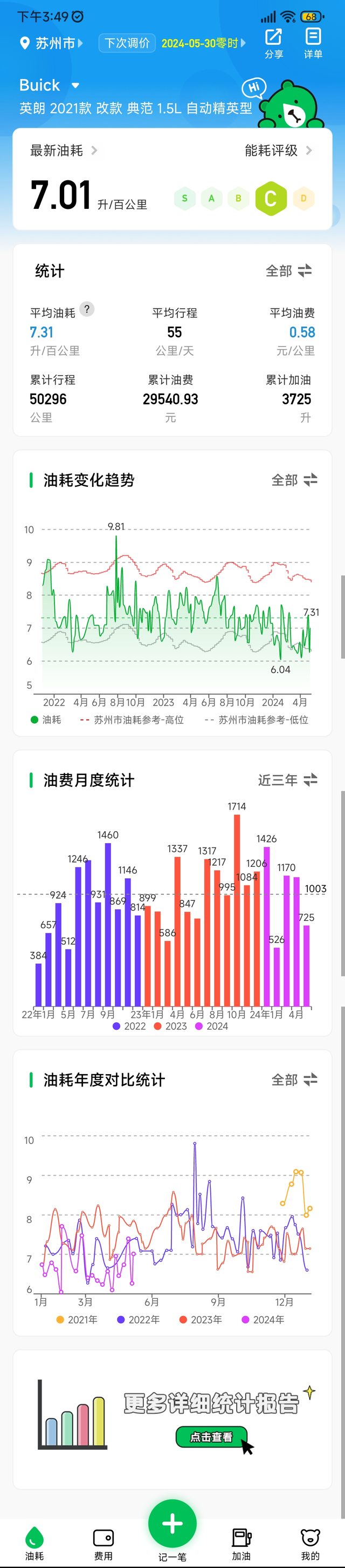Tap 点击查看 for detailed statistics report
This screenshot has height=1568, width=345.
[x=211, y=1437]
